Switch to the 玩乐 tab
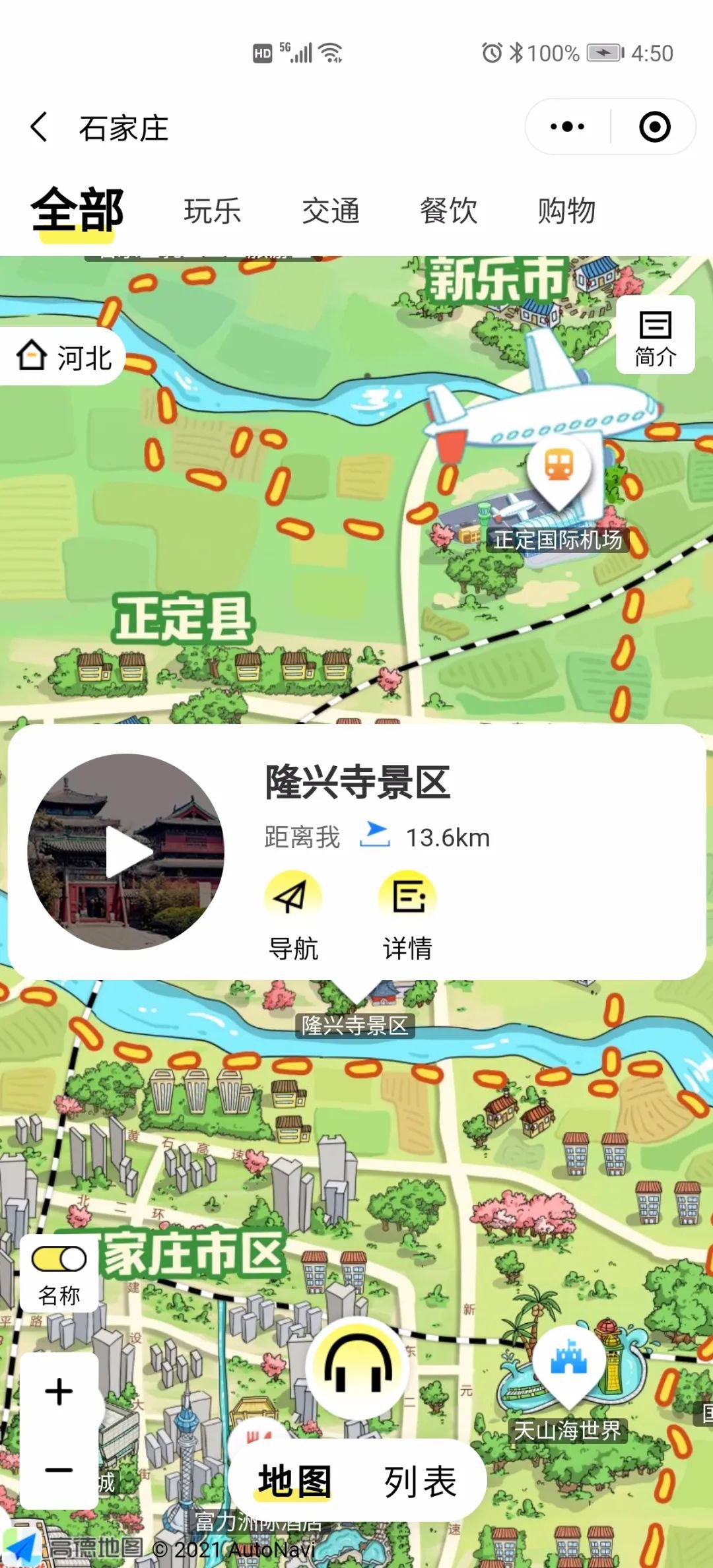 (212, 211)
